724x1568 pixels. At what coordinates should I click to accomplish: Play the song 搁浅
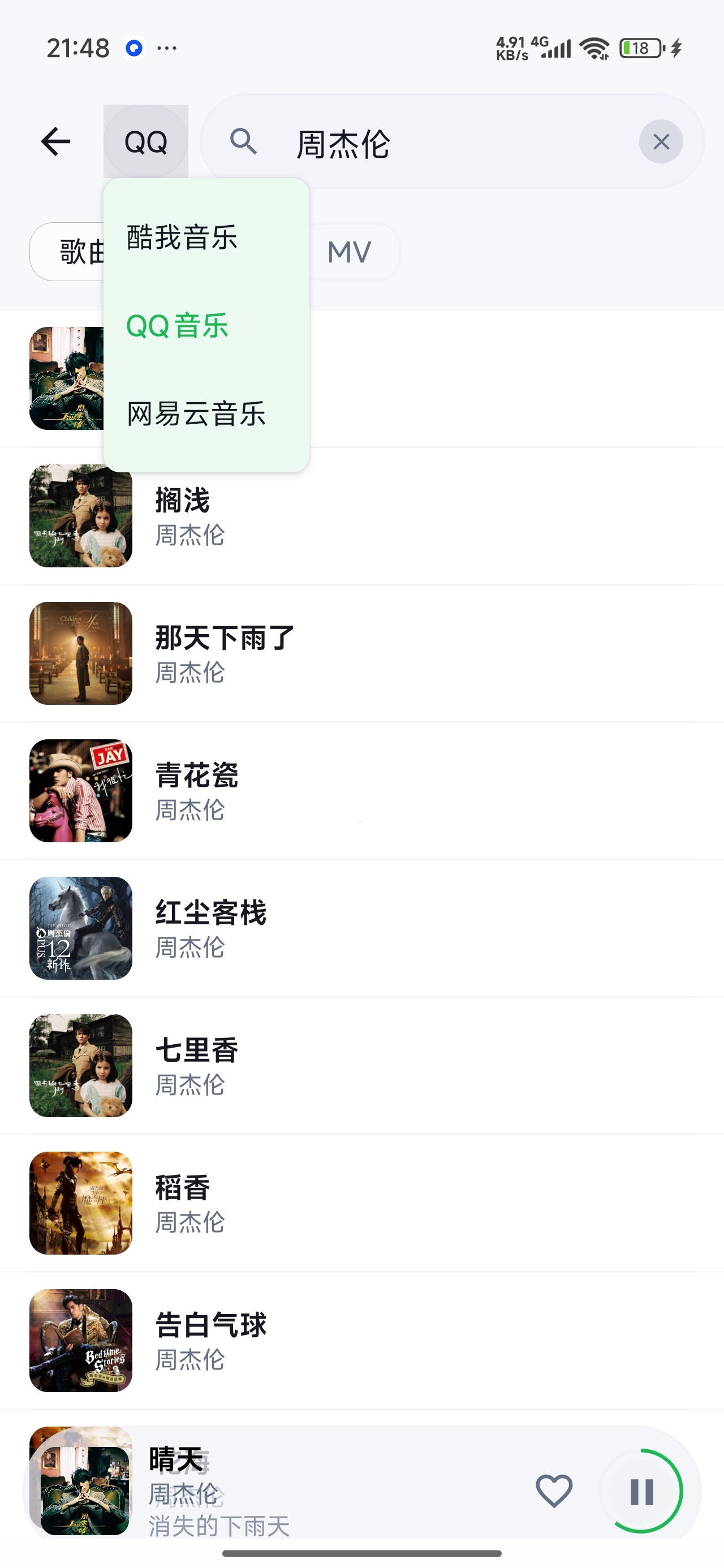(361, 516)
